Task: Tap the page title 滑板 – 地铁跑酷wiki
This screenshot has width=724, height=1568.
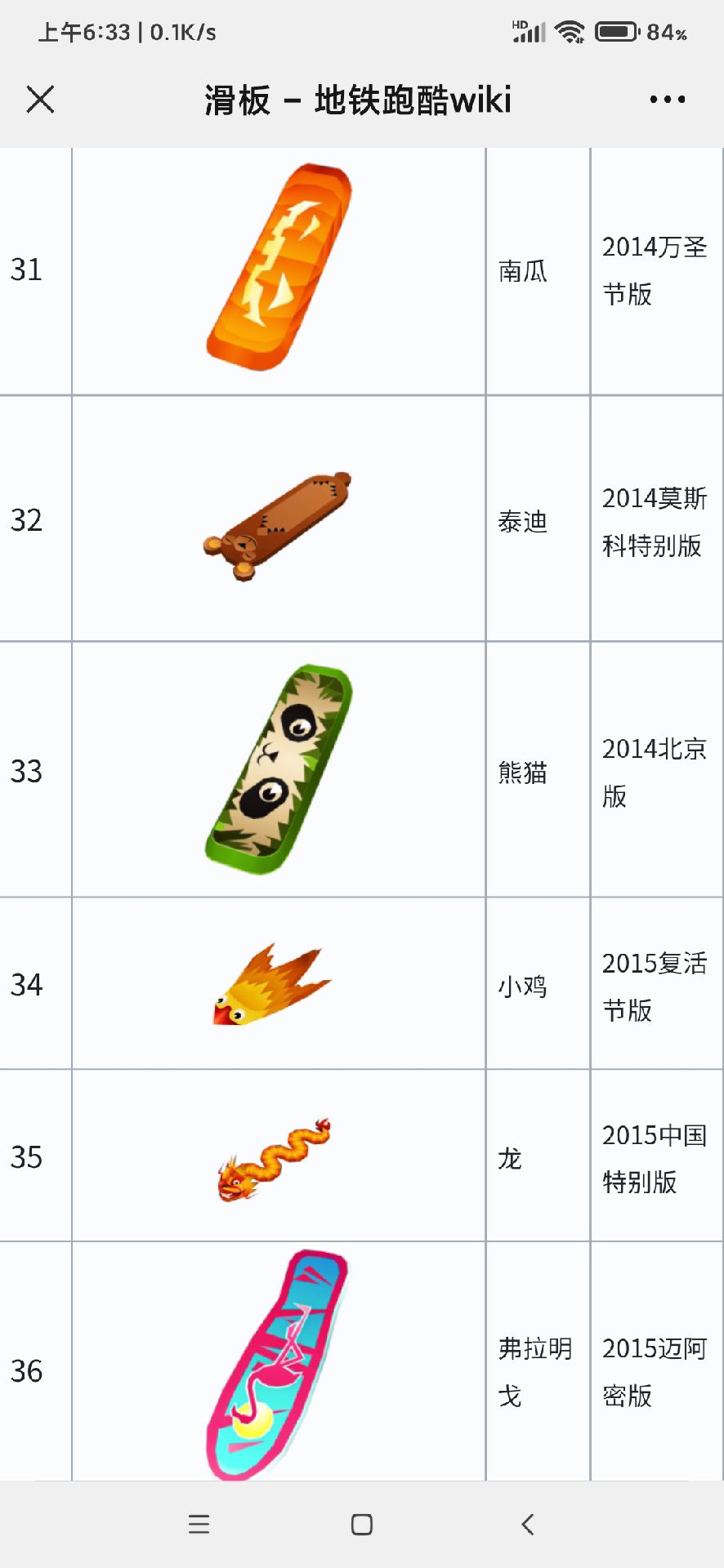Action: pyautogui.click(x=357, y=99)
